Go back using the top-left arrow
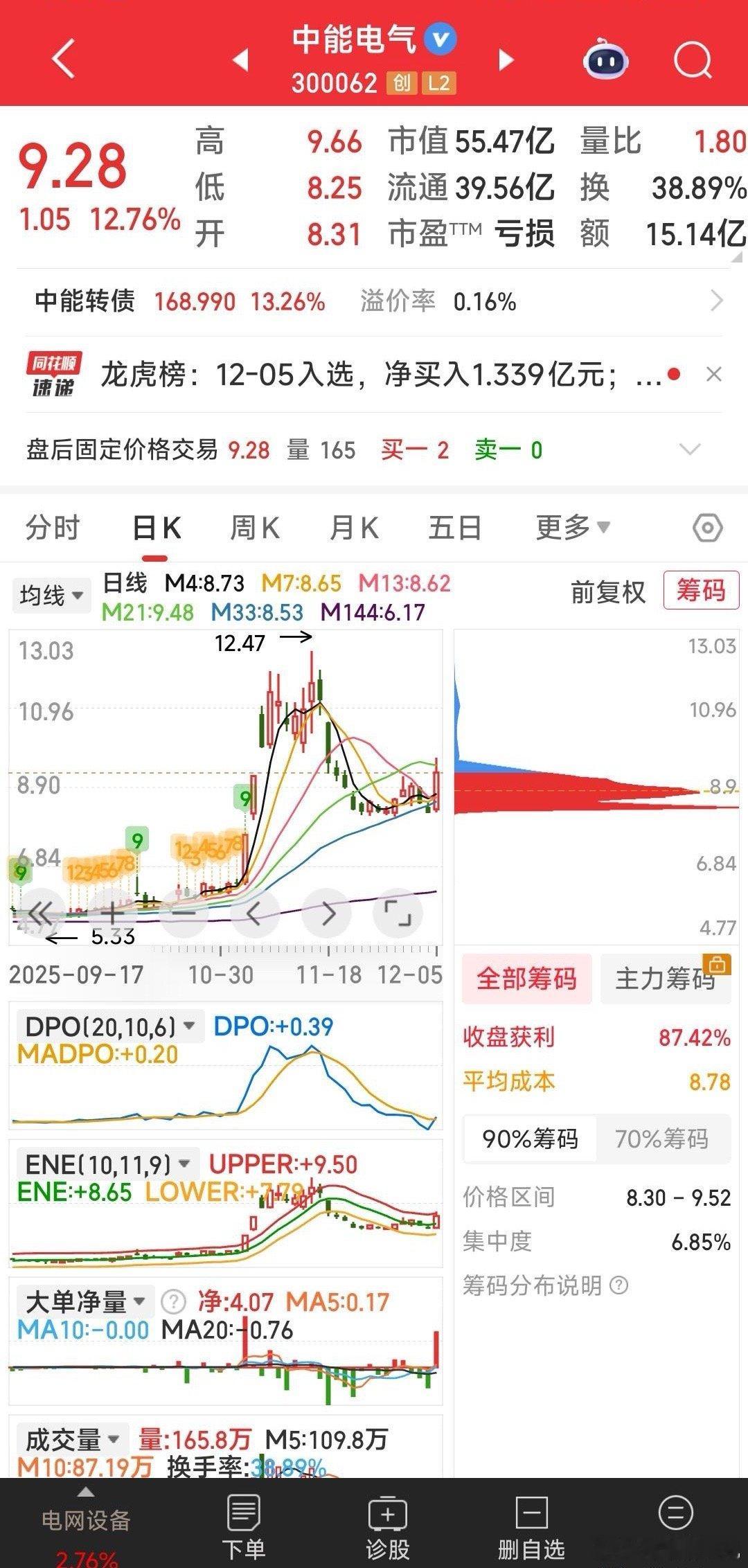Screen dimensions: 748x1568 [x=63, y=60]
